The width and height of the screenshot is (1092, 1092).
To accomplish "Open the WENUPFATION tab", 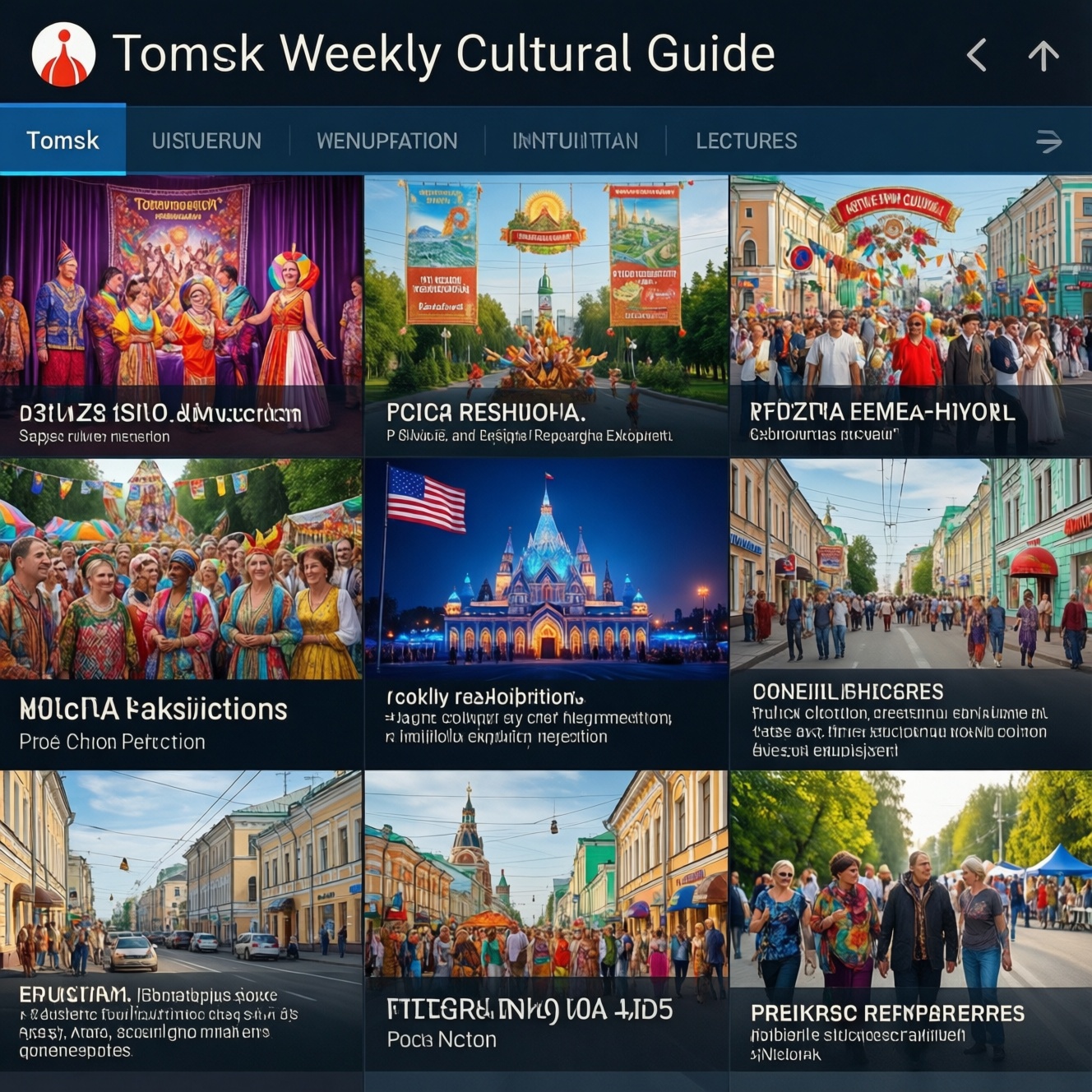I will click(x=387, y=141).
